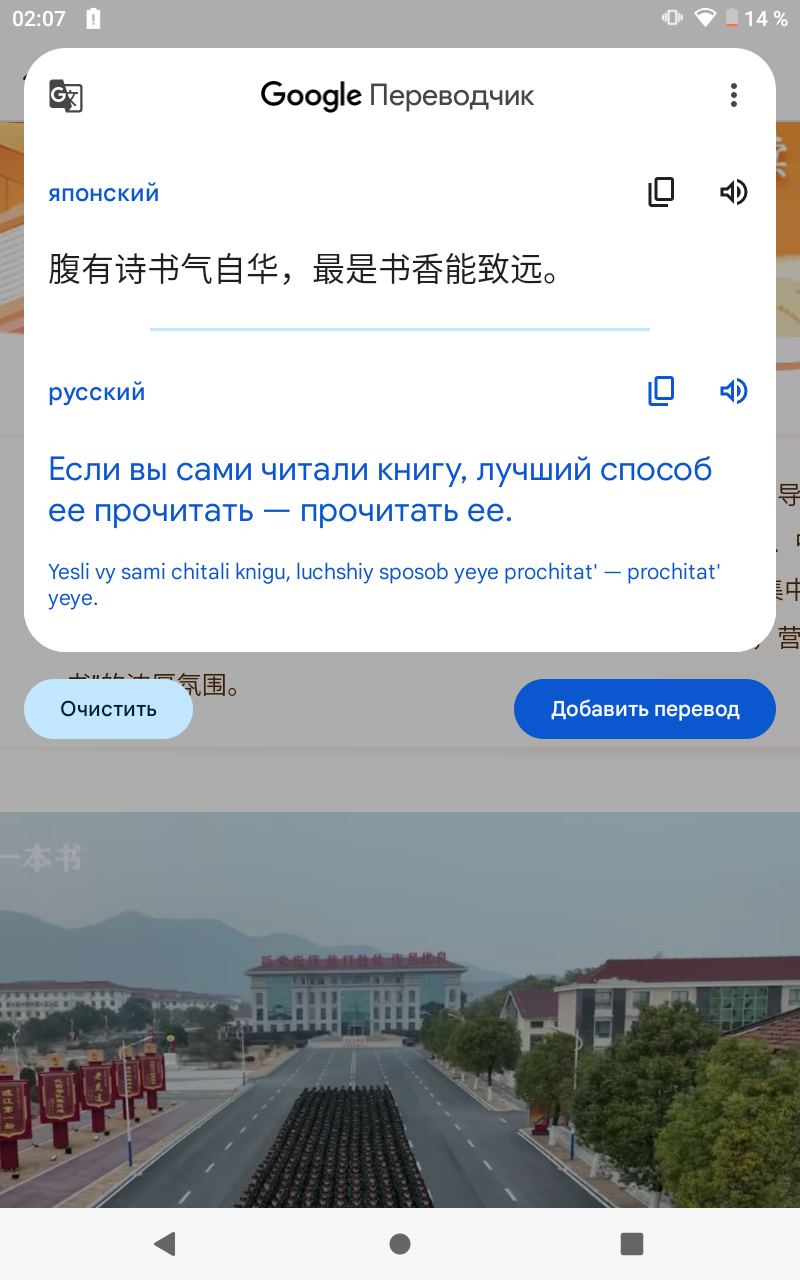
Task: Open the Google Translate app icon
Action: tap(66, 96)
